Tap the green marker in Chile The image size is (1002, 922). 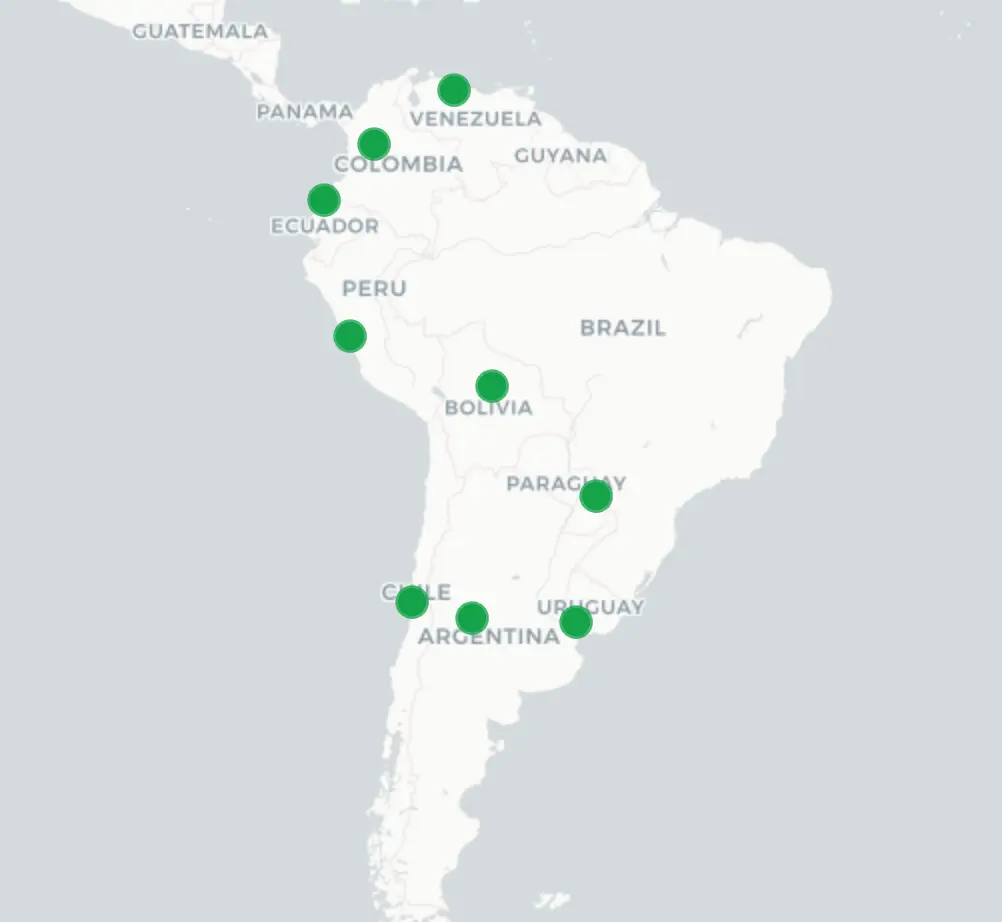[411, 602]
